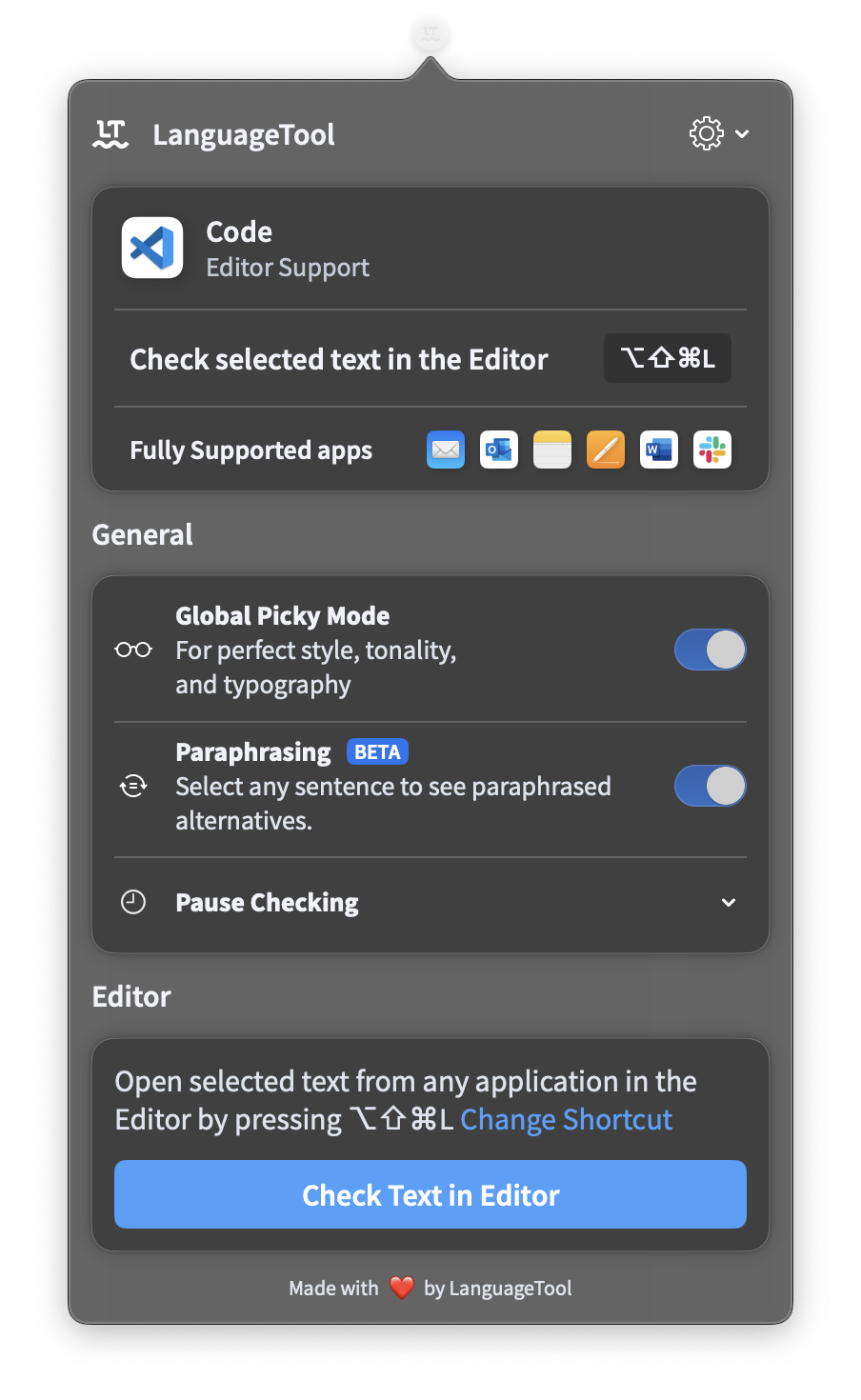Open the settings gear dropdown
Viewport: 861px width, 1400px height.
point(705,133)
